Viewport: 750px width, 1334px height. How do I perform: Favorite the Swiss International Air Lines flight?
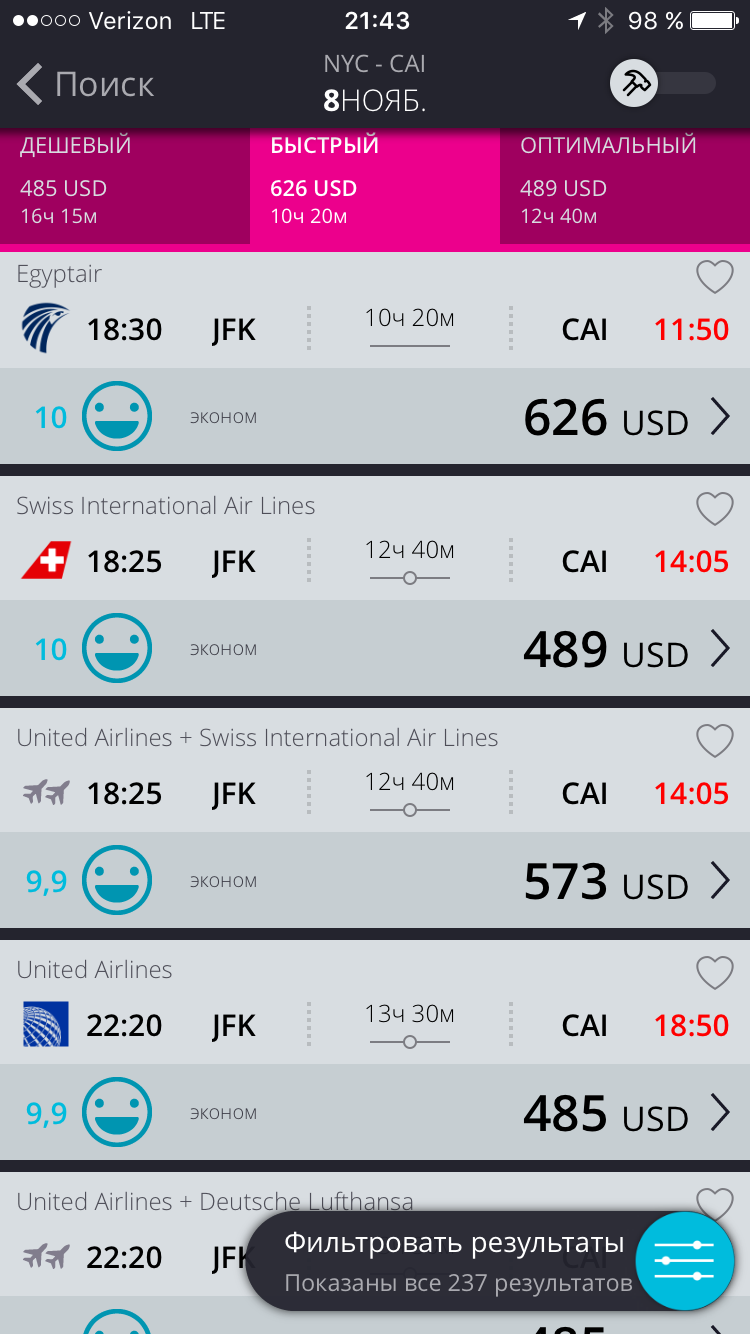pos(714,508)
